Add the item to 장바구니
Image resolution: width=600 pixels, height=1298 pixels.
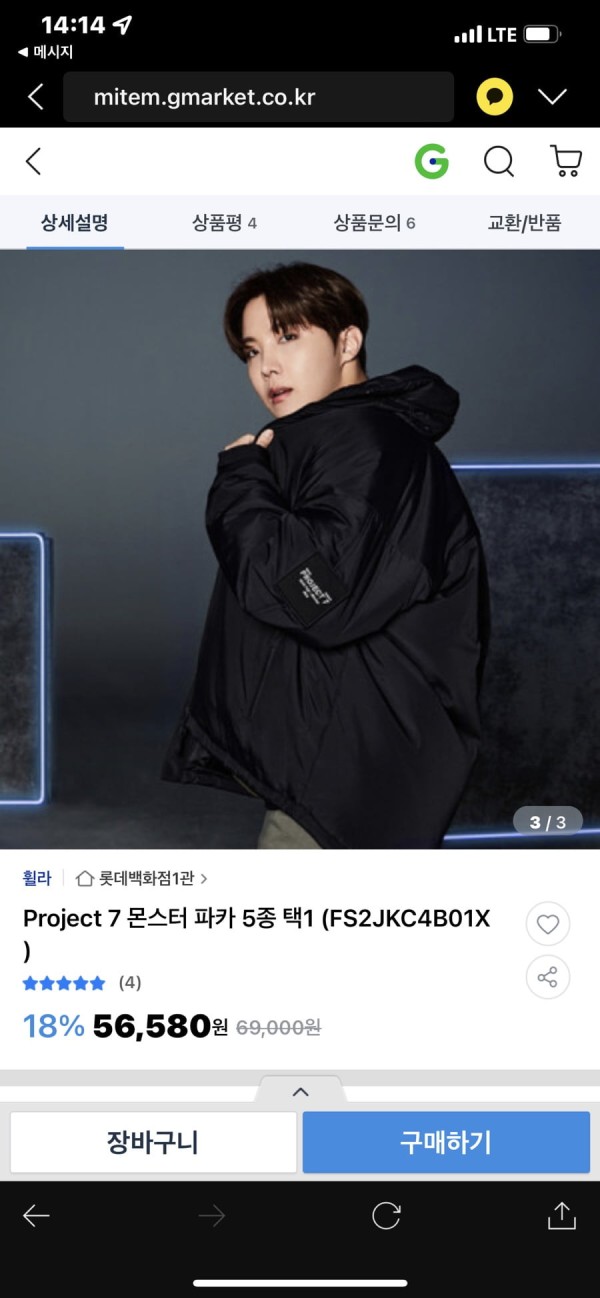click(x=153, y=1142)
